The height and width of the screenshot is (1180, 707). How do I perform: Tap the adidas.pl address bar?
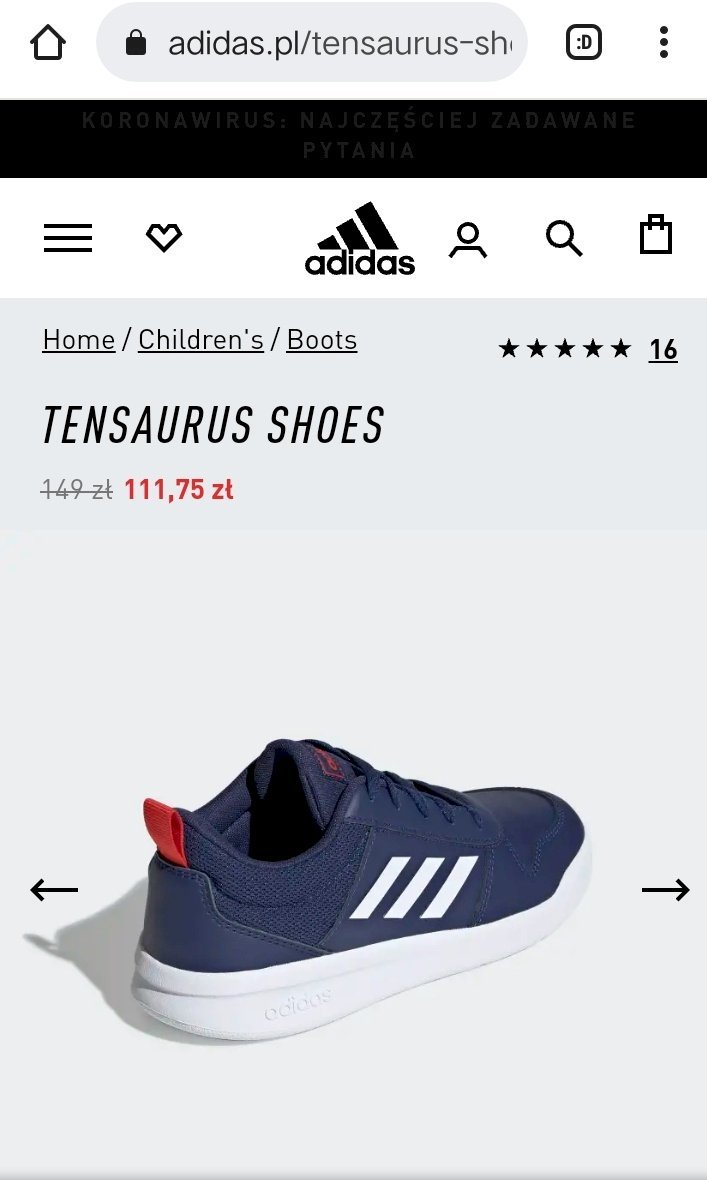pos(312,42)
